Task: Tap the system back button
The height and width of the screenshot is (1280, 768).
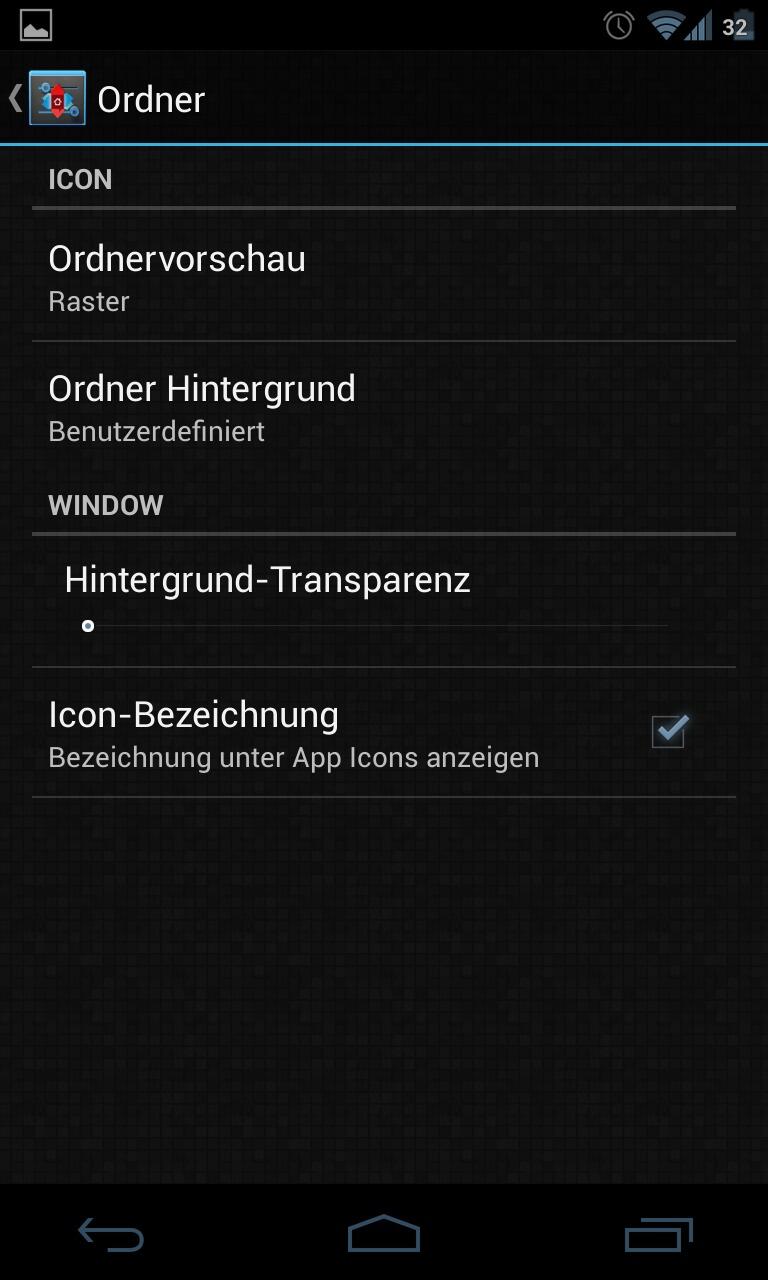Action: point(111,1236)
